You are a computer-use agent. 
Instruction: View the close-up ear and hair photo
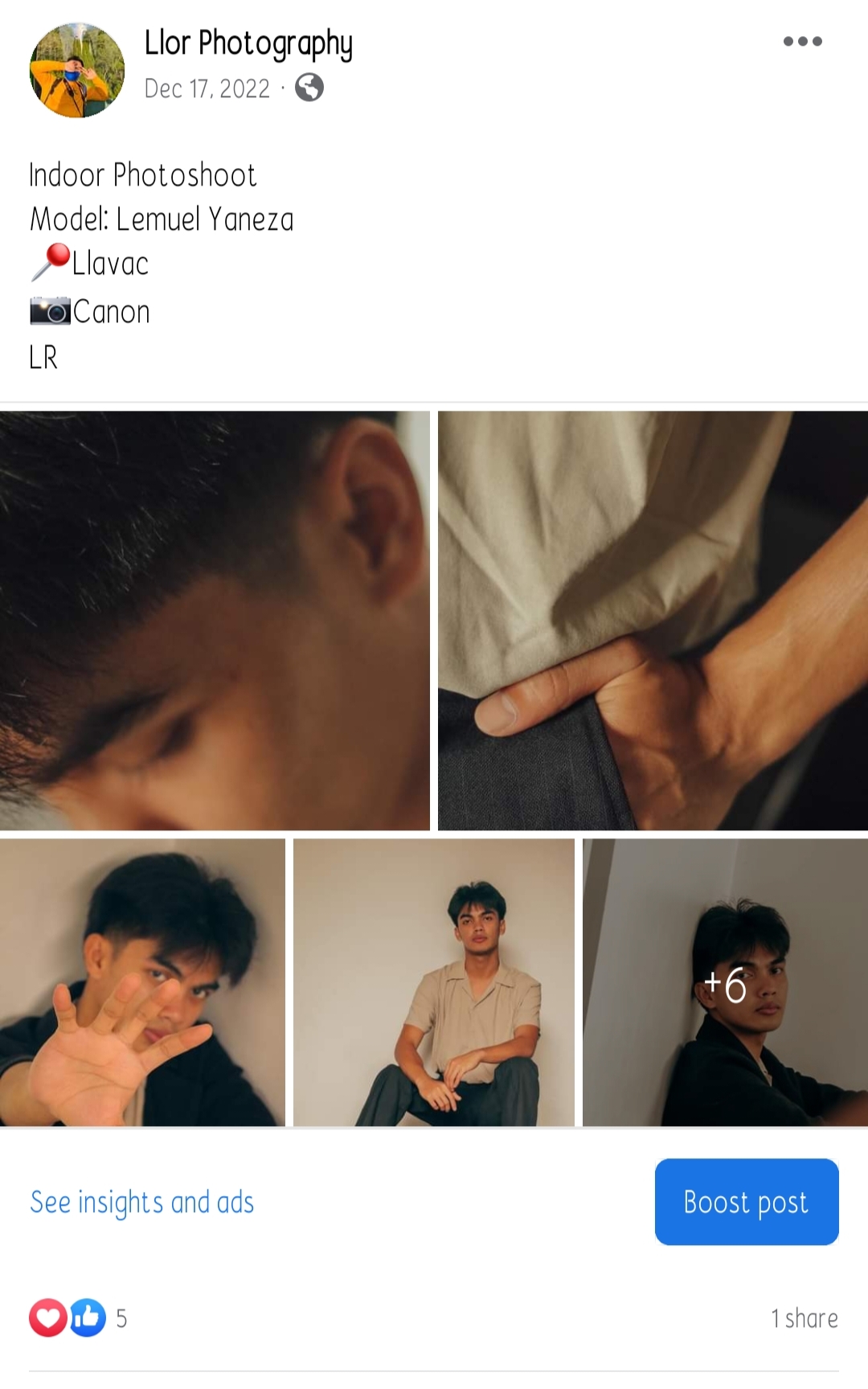[x=215, y=620]
